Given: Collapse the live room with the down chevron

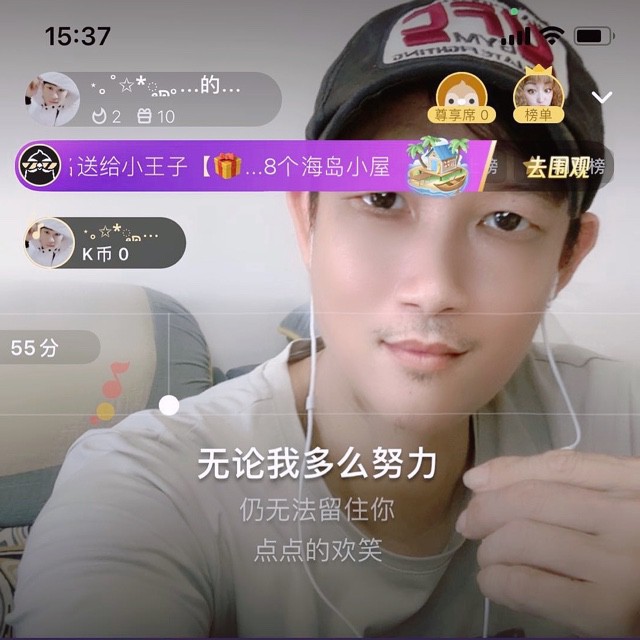Looking at the screenshot, I should coord(602,97).
